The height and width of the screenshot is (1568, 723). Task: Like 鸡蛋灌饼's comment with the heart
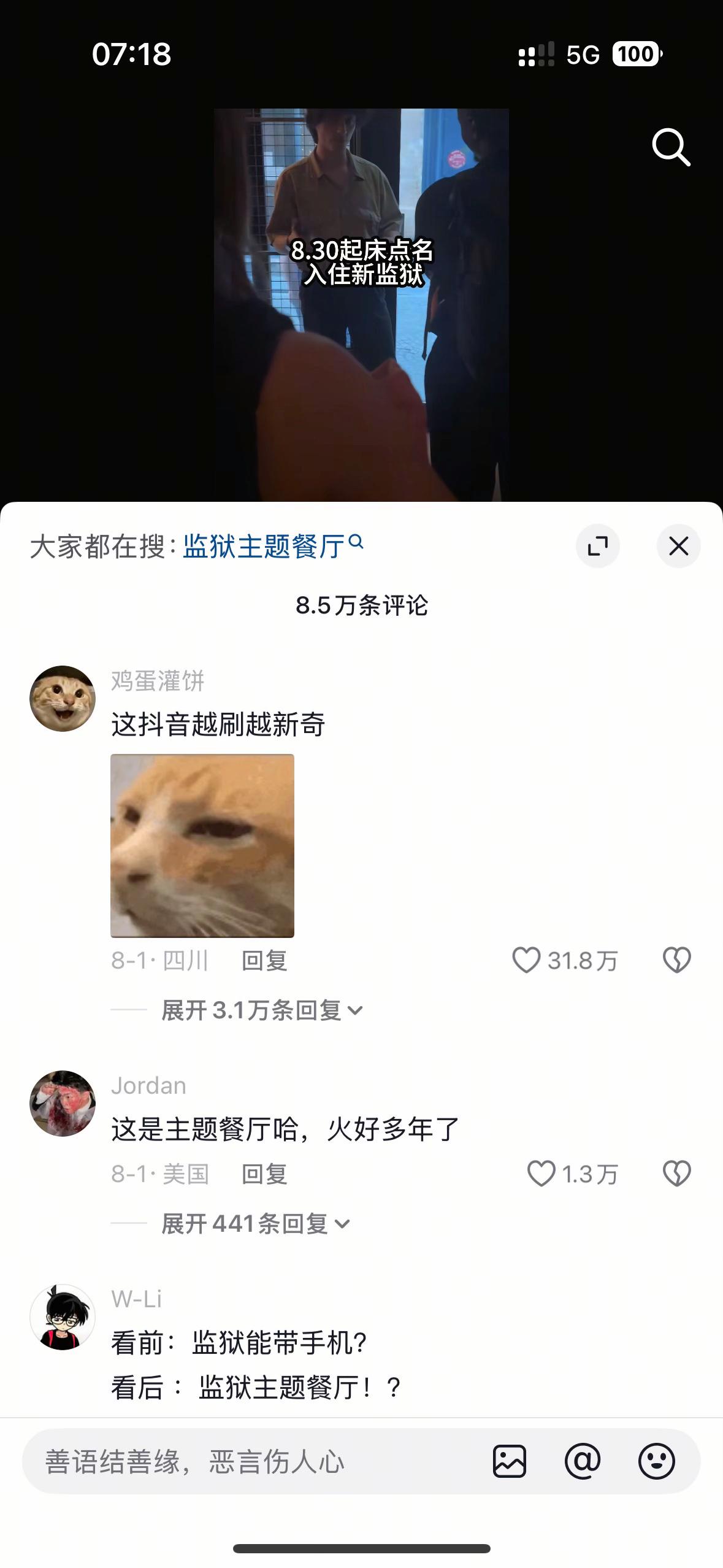coord(529,961)
